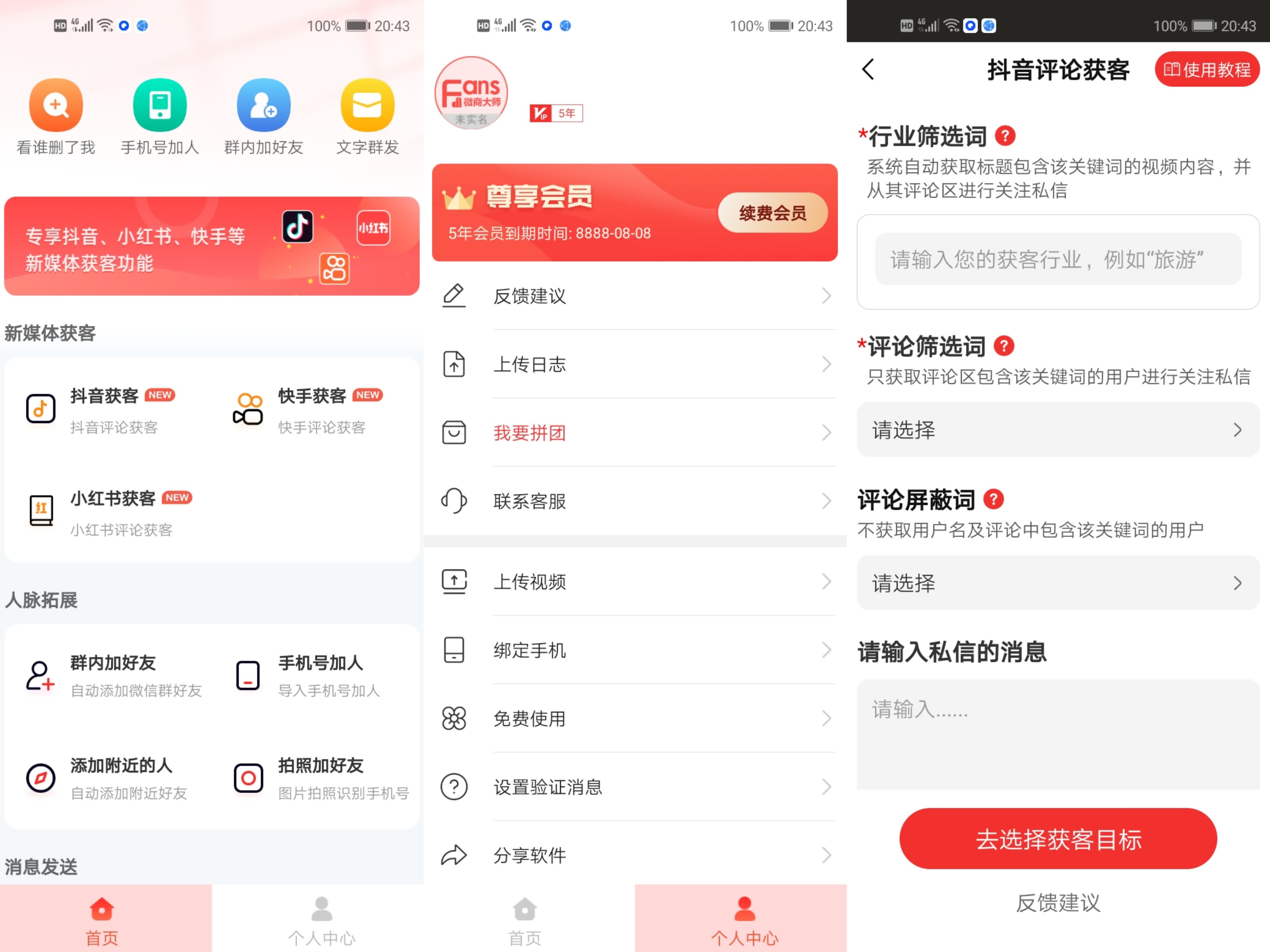Show help for 评论屏蔽词
The height and width of the screenshot is (952, 1270).
pos(993,499)
